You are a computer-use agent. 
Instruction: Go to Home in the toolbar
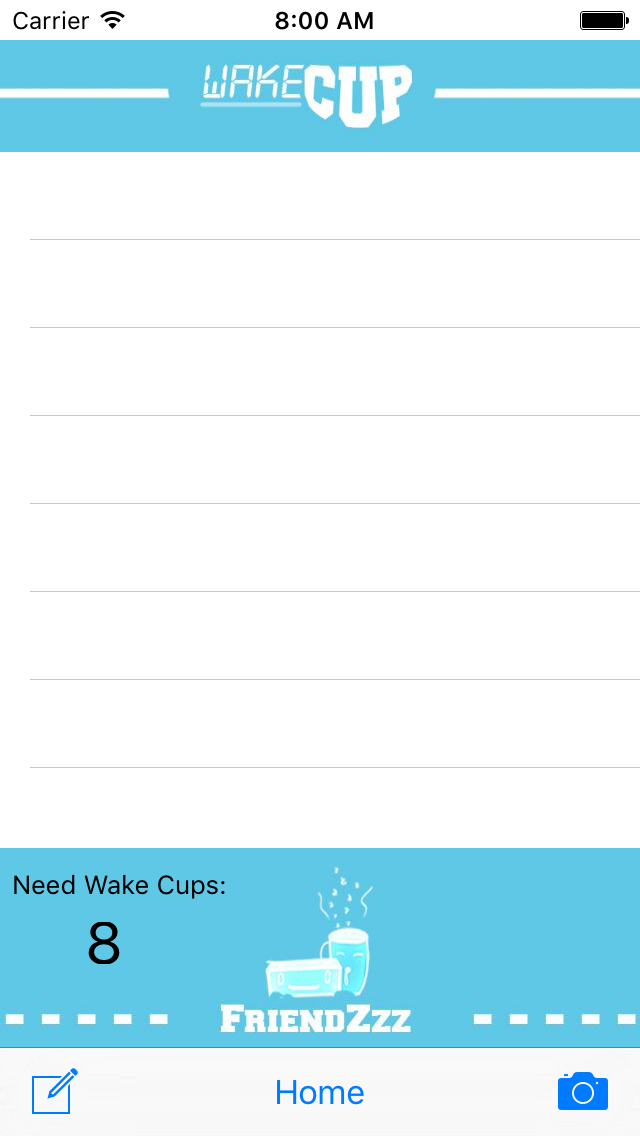point(320,1092)
